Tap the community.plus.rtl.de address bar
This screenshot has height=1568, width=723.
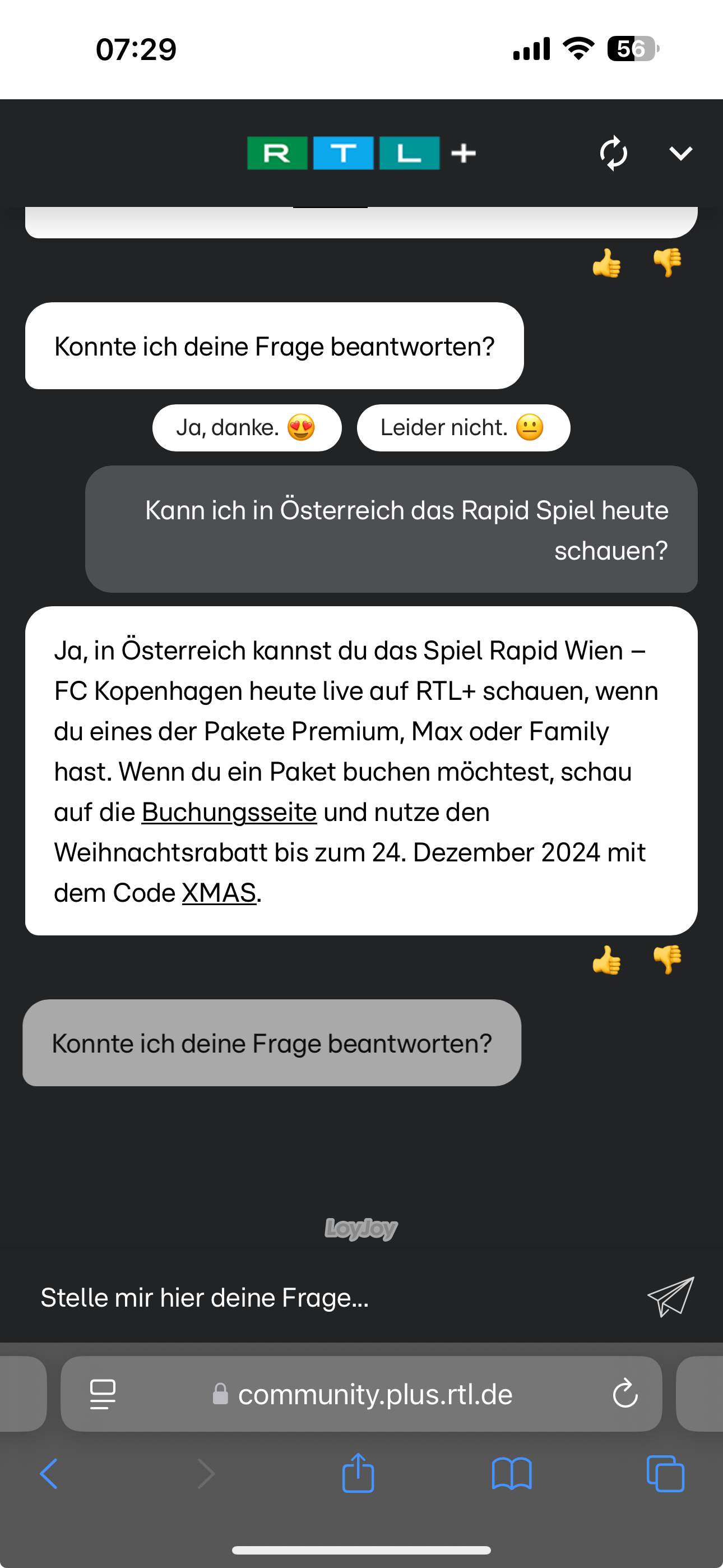(361, 1394)
